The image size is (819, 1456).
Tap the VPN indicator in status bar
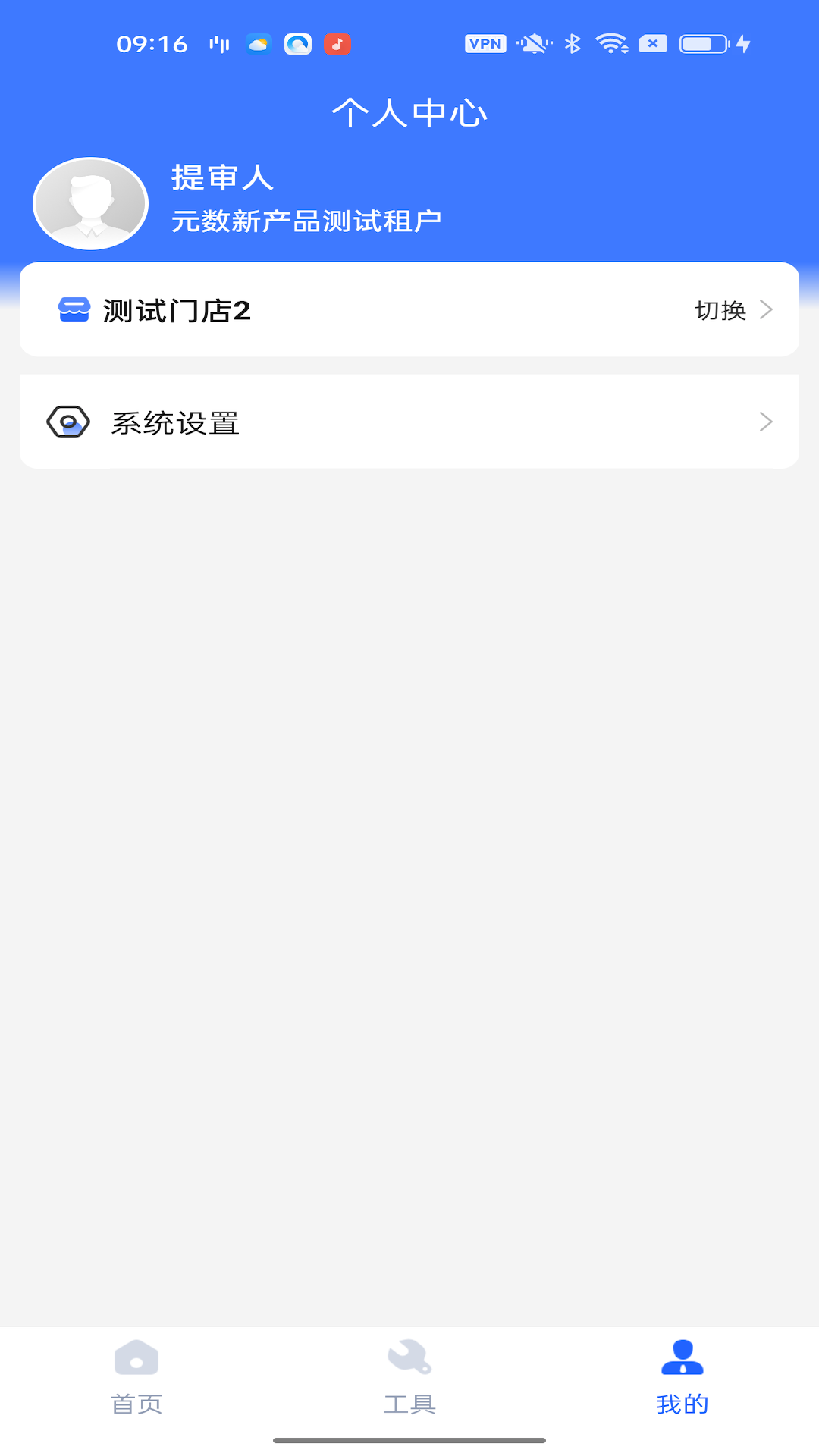click(485, 43)
